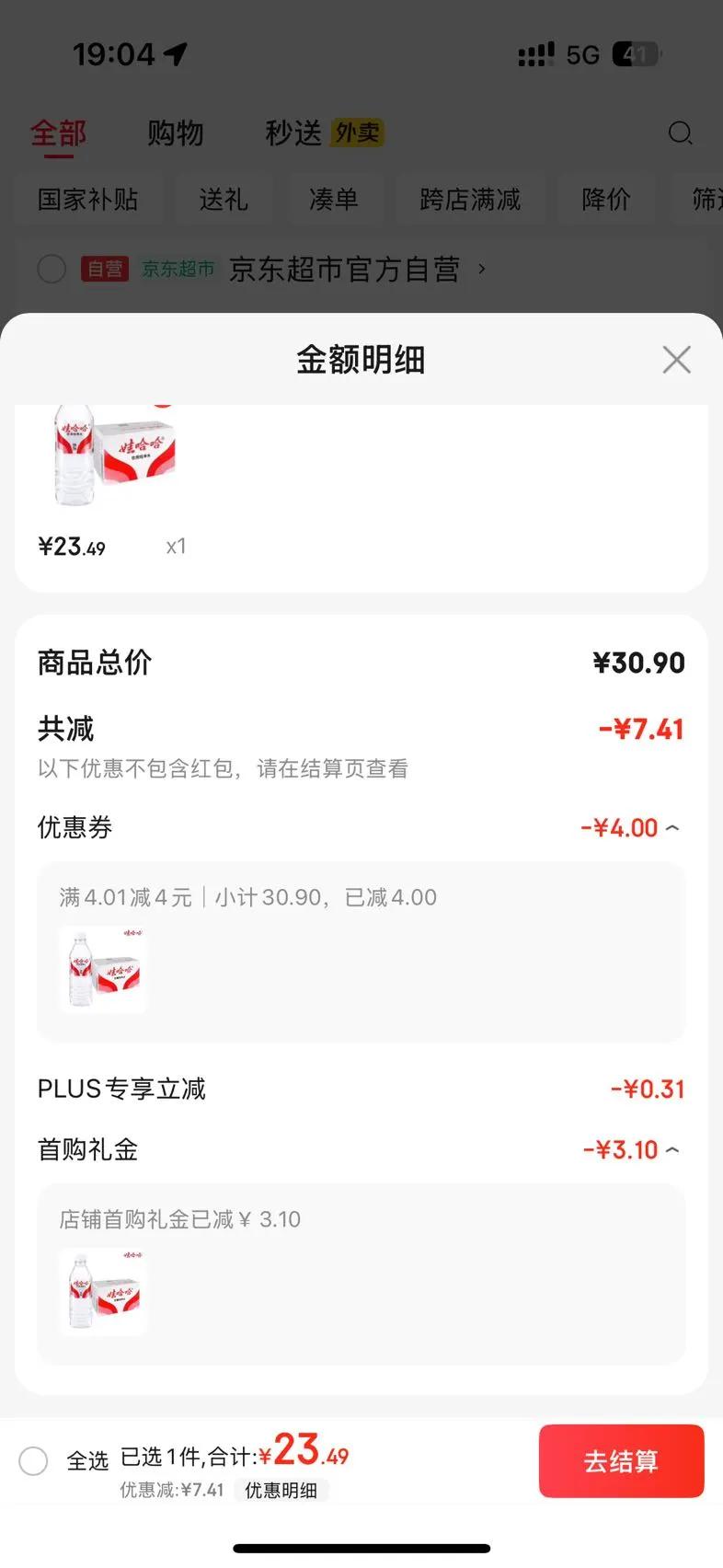Tap 去结算 to check out

click(621, 1461)
